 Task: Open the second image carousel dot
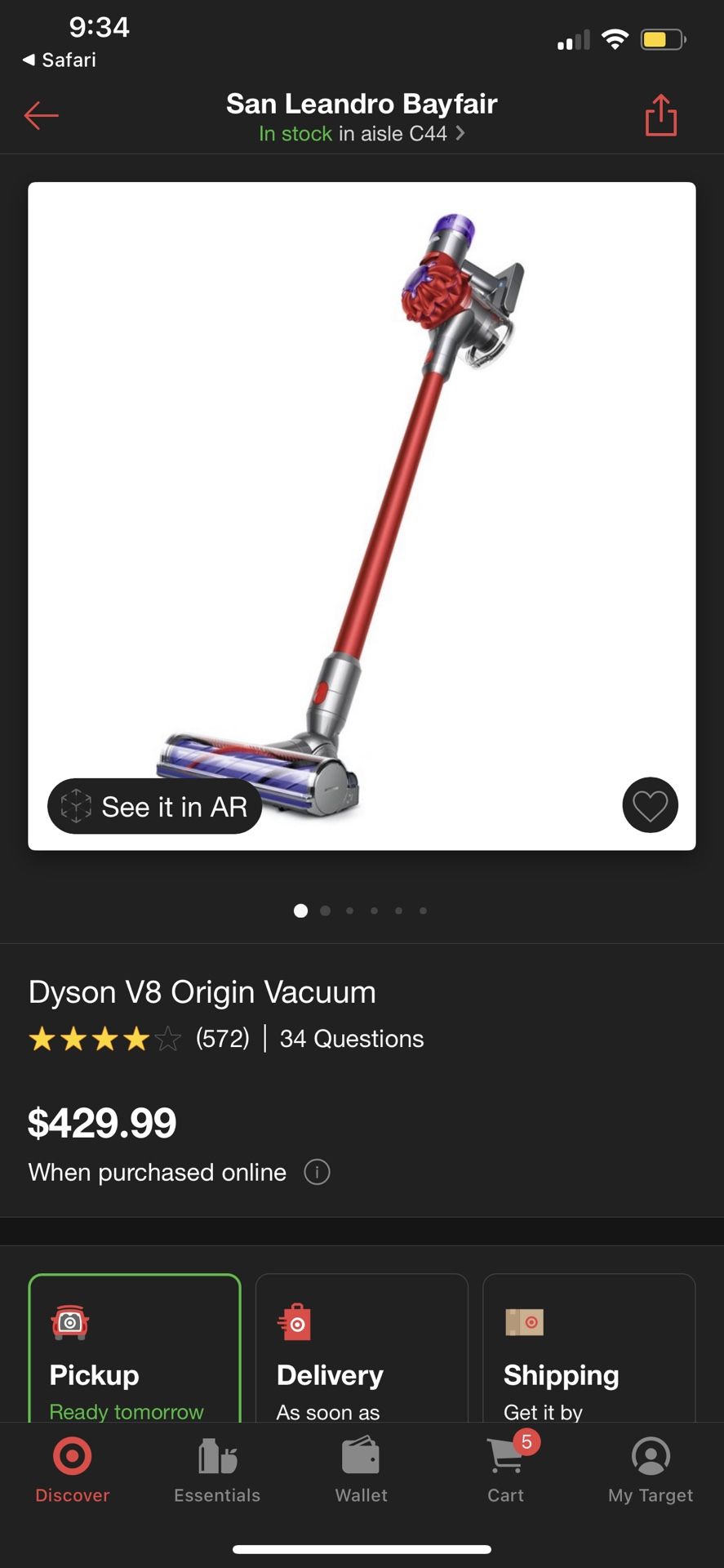coord(325,911)
